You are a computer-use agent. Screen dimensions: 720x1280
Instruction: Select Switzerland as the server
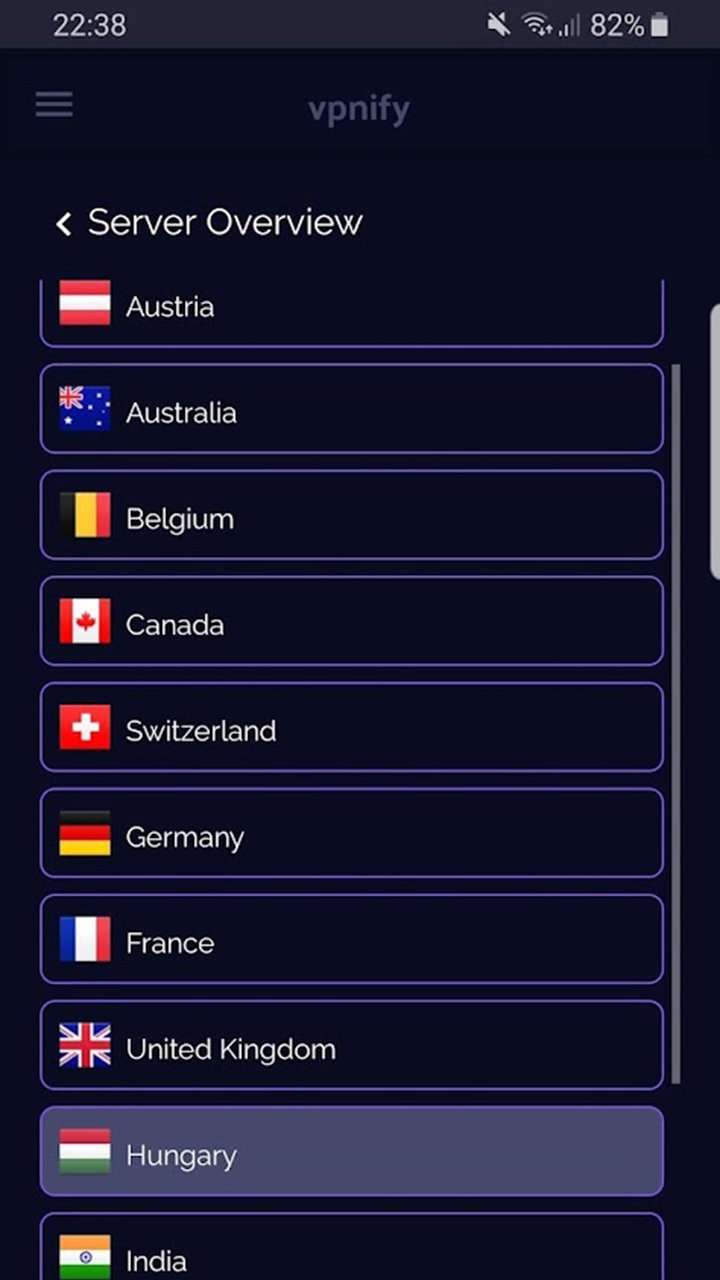(350, 727)
